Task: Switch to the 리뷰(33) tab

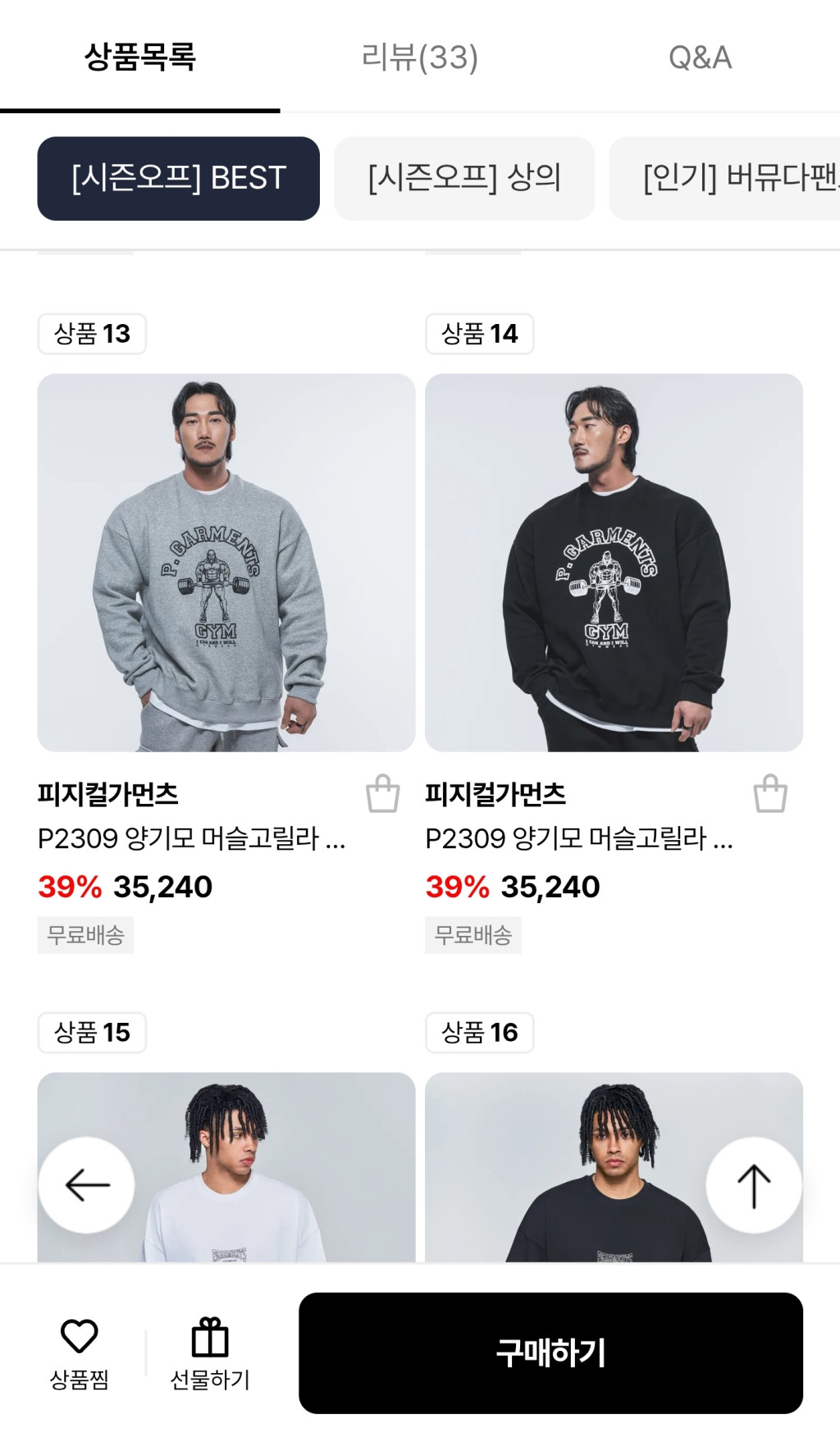Action: [x=419, y=57]
